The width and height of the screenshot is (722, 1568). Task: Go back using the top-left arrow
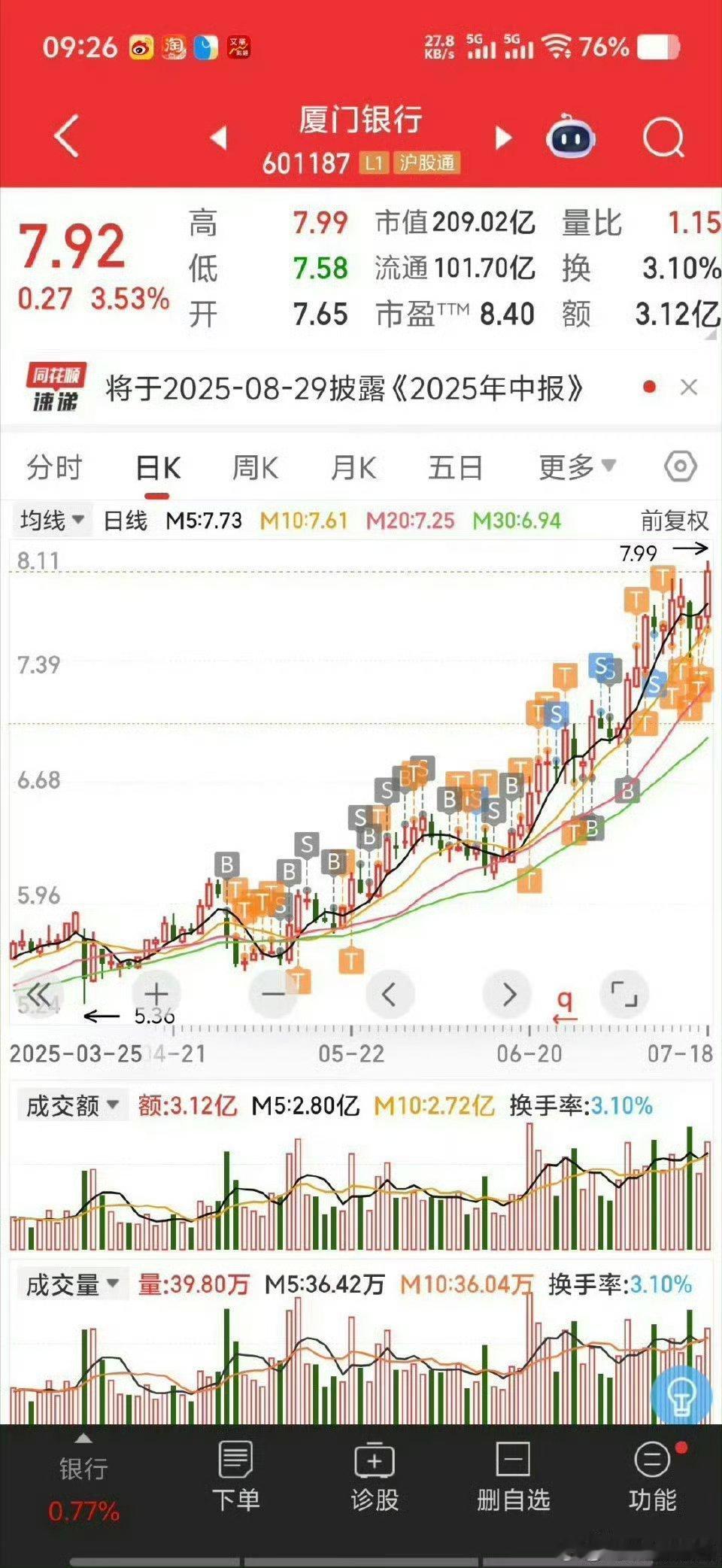point(67,137)
